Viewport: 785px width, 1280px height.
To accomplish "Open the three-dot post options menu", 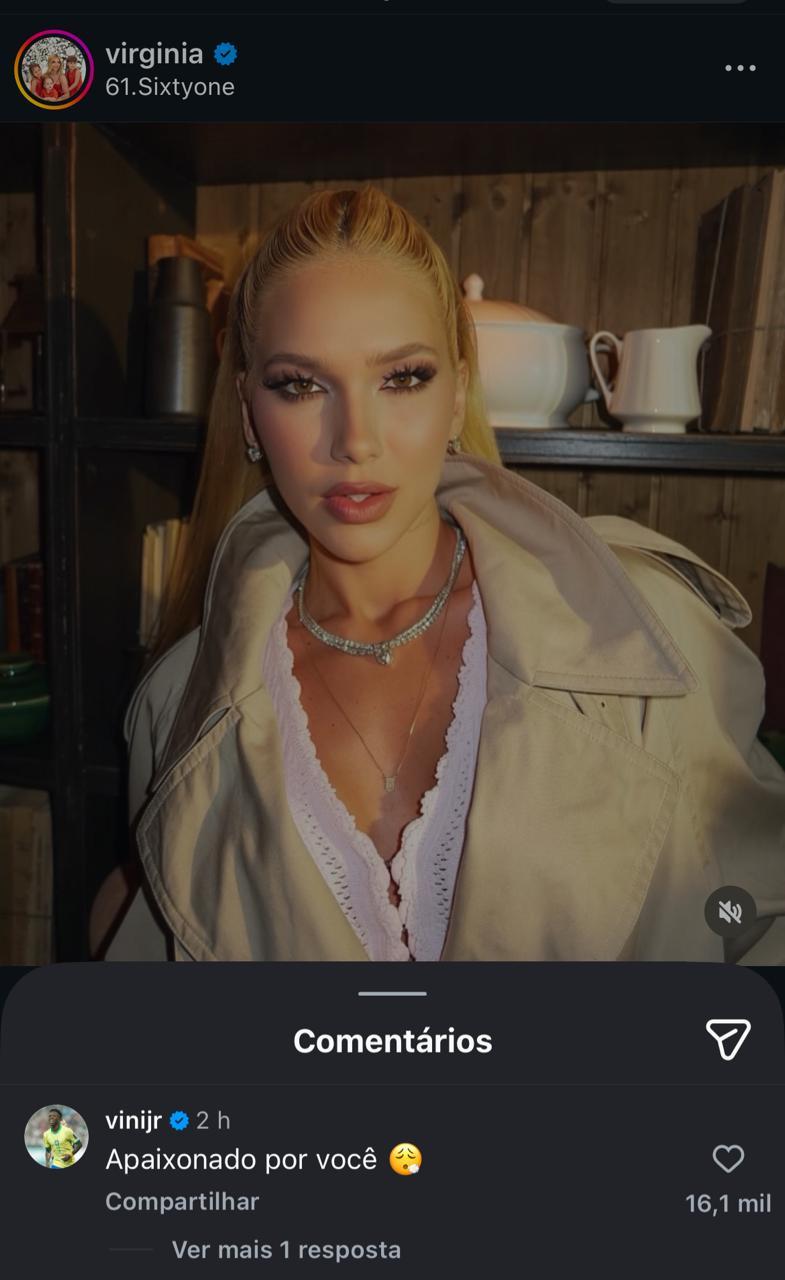I will coord(740,68).
